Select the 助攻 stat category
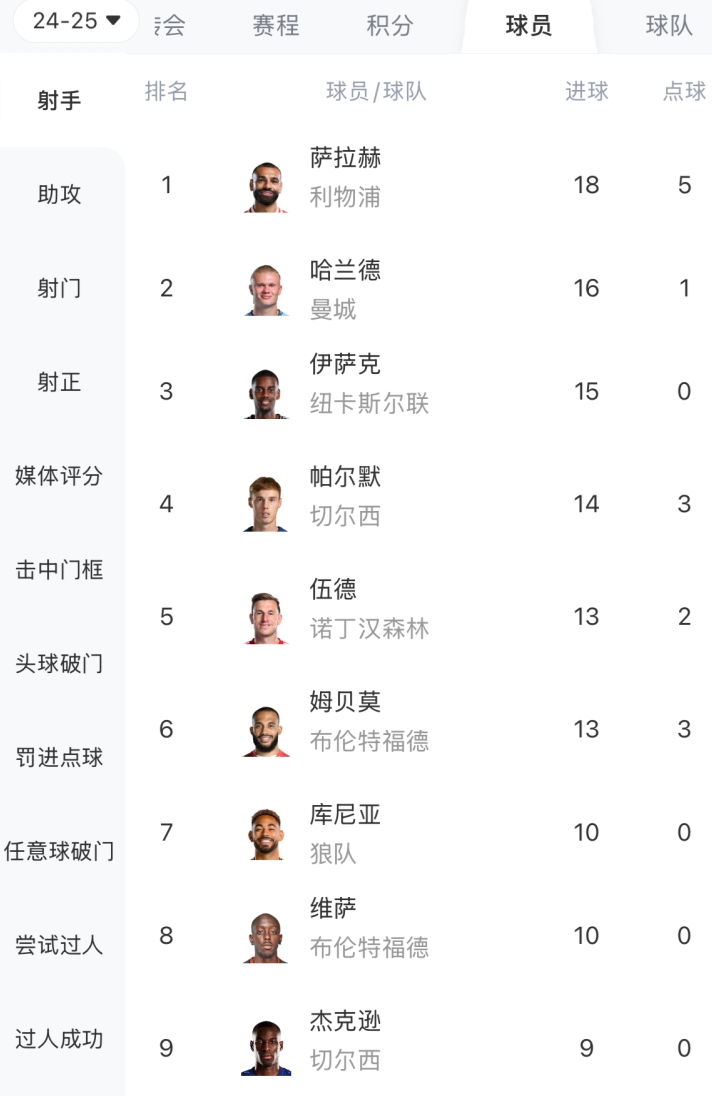Image resolution: width=712 pixels, height=1096 pixels. tap(60, 194)
